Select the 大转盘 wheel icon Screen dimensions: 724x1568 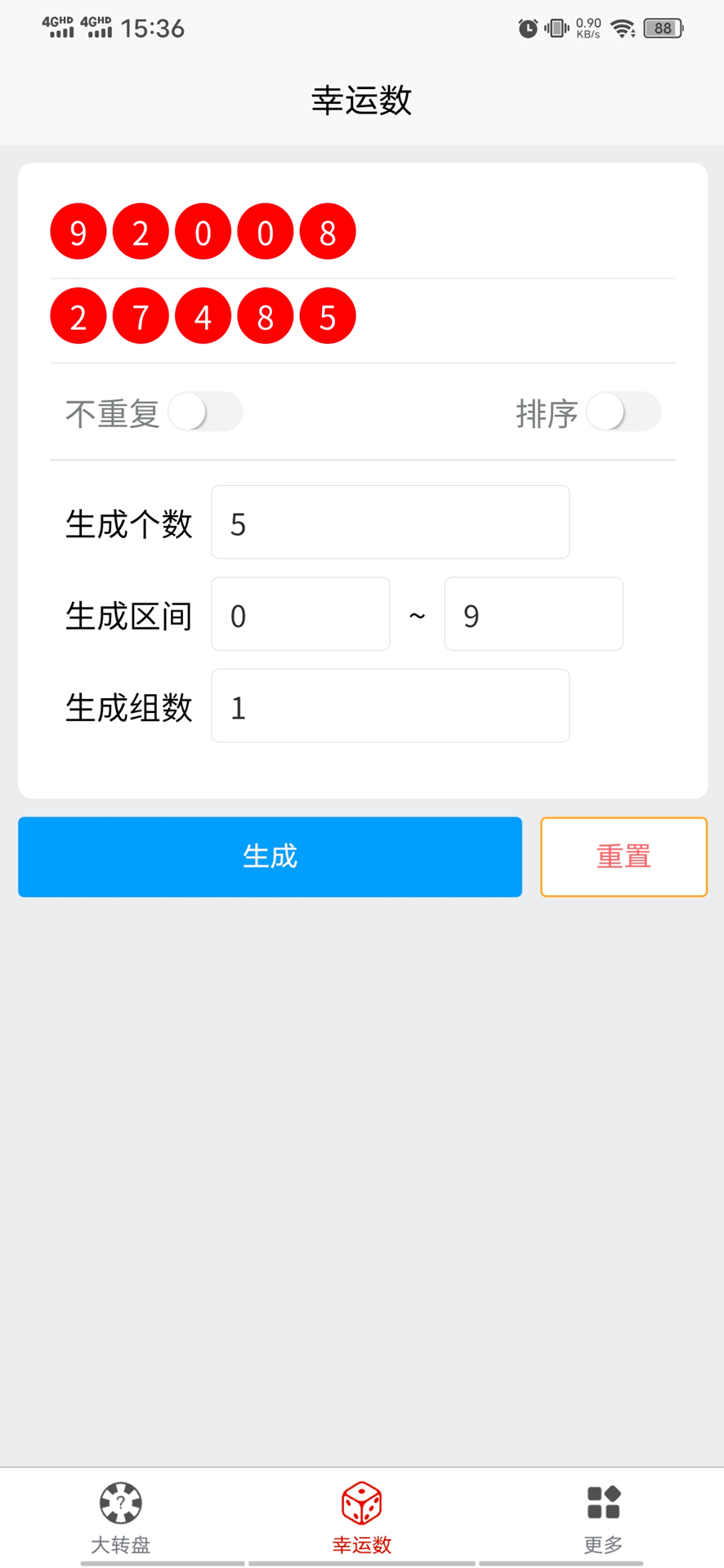point(119,1503)
